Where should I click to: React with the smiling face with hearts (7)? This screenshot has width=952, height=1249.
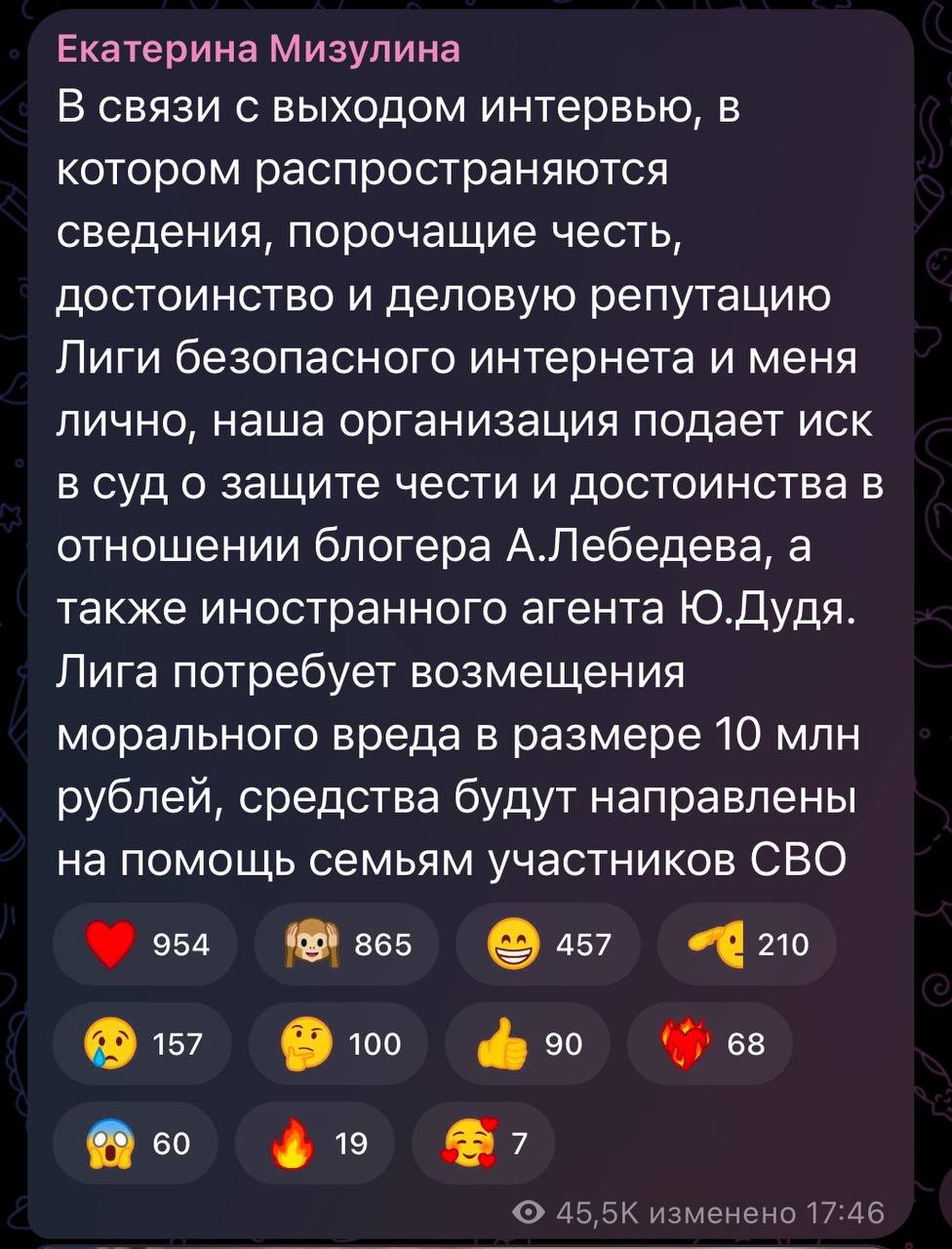point(483,1143)
